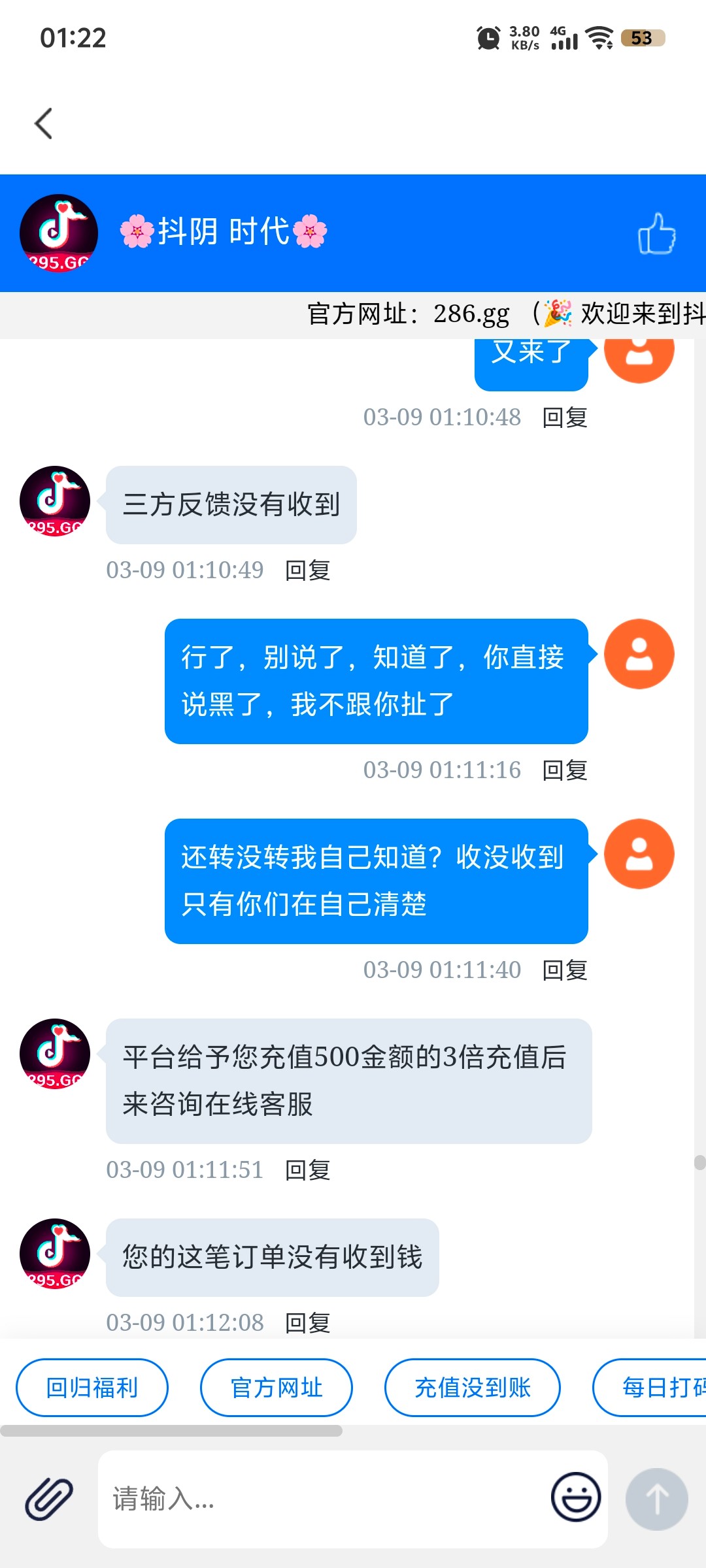
Task: Reply to "三方反馈没有收到" message
Action: pos(307,570)
